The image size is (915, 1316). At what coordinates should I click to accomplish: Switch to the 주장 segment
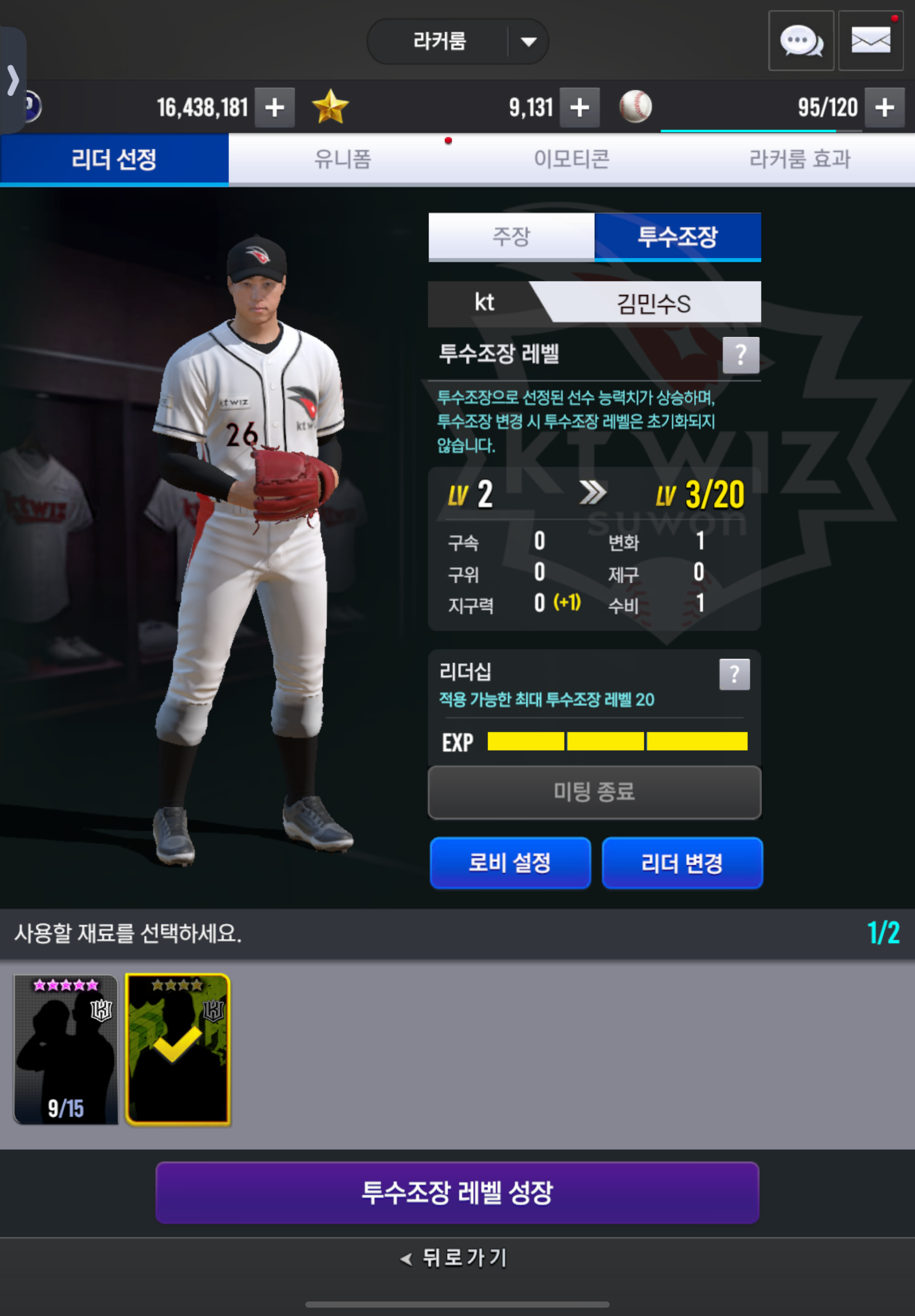511,236
